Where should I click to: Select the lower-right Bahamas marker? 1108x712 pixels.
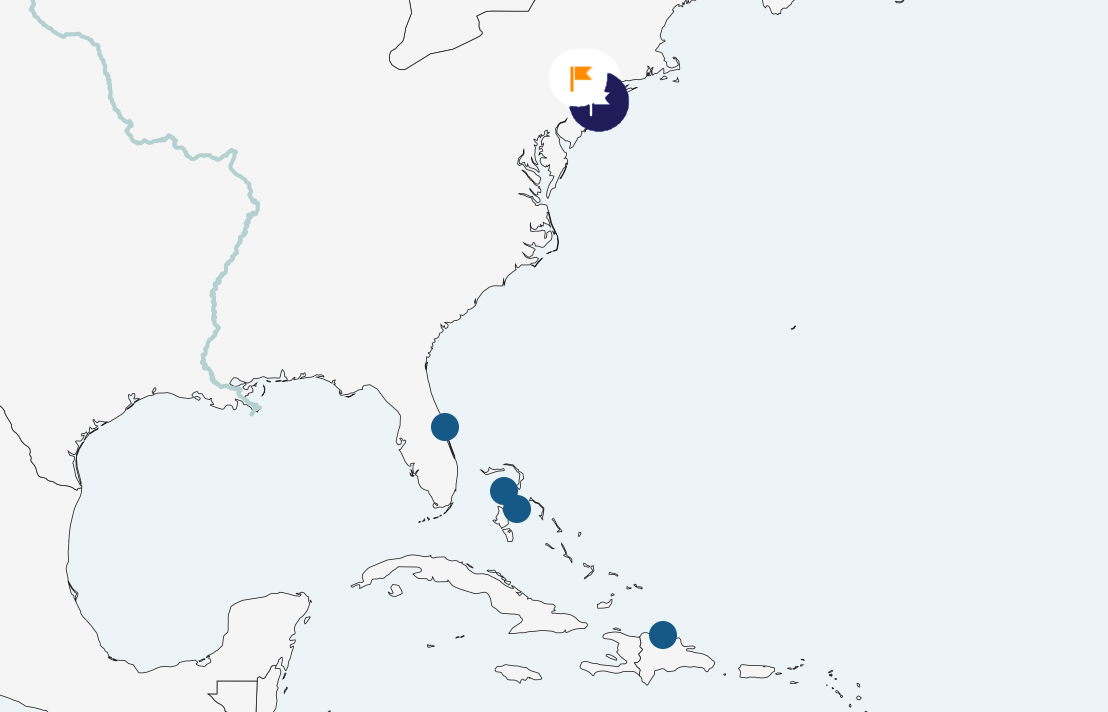point(519,511)
